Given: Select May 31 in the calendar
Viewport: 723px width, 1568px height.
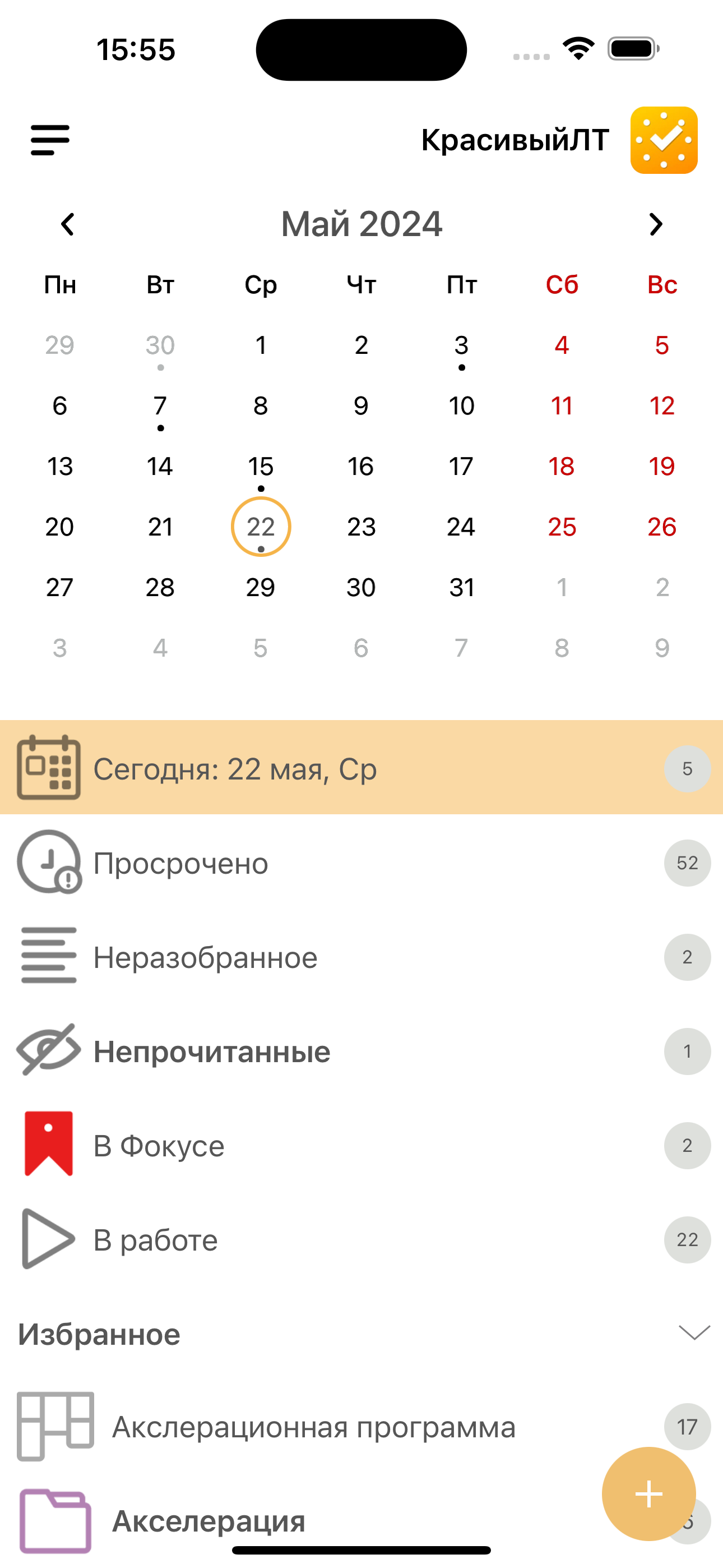Looking at the screenshot, I should pos(461,587).
